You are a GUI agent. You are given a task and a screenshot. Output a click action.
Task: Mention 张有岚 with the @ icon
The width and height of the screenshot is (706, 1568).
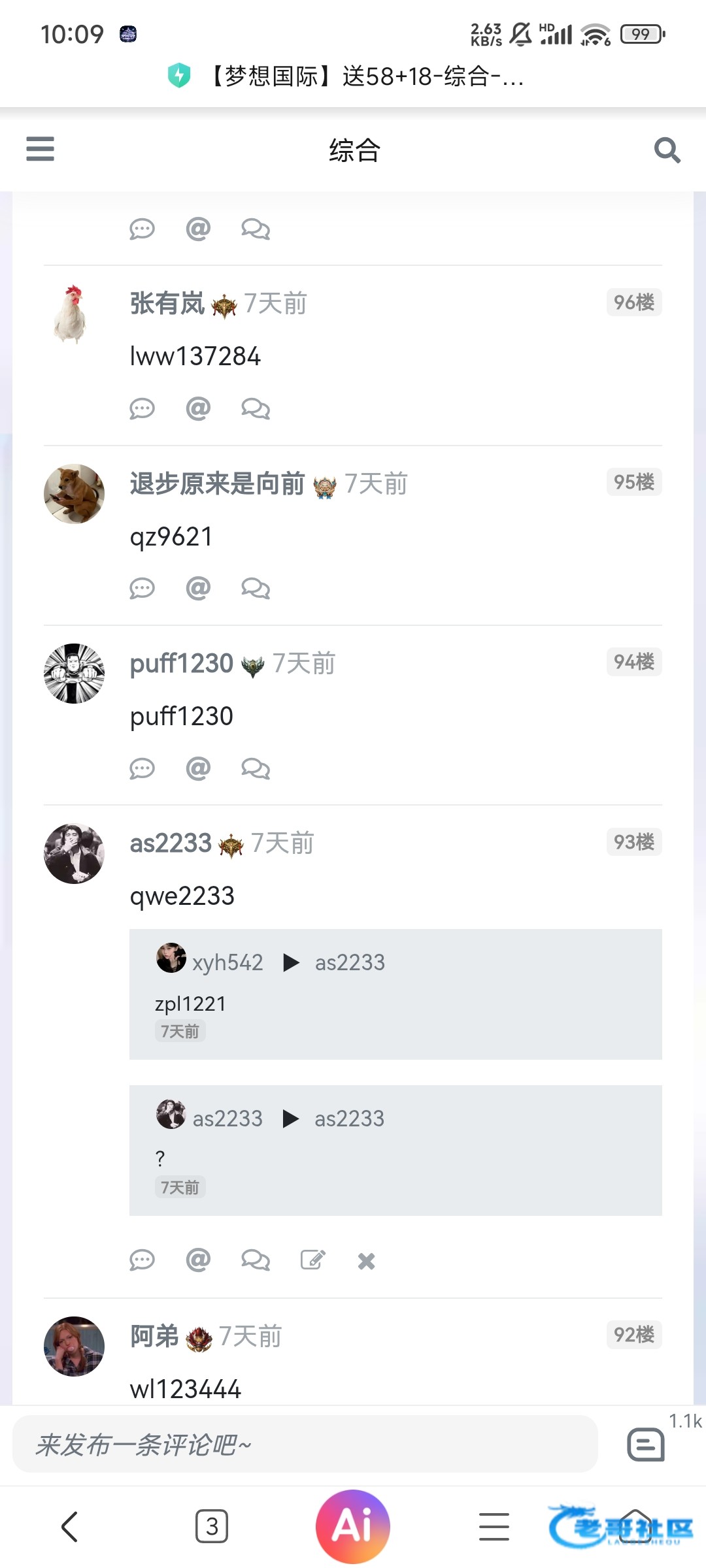pyautogui.click(x=198, y=409)
